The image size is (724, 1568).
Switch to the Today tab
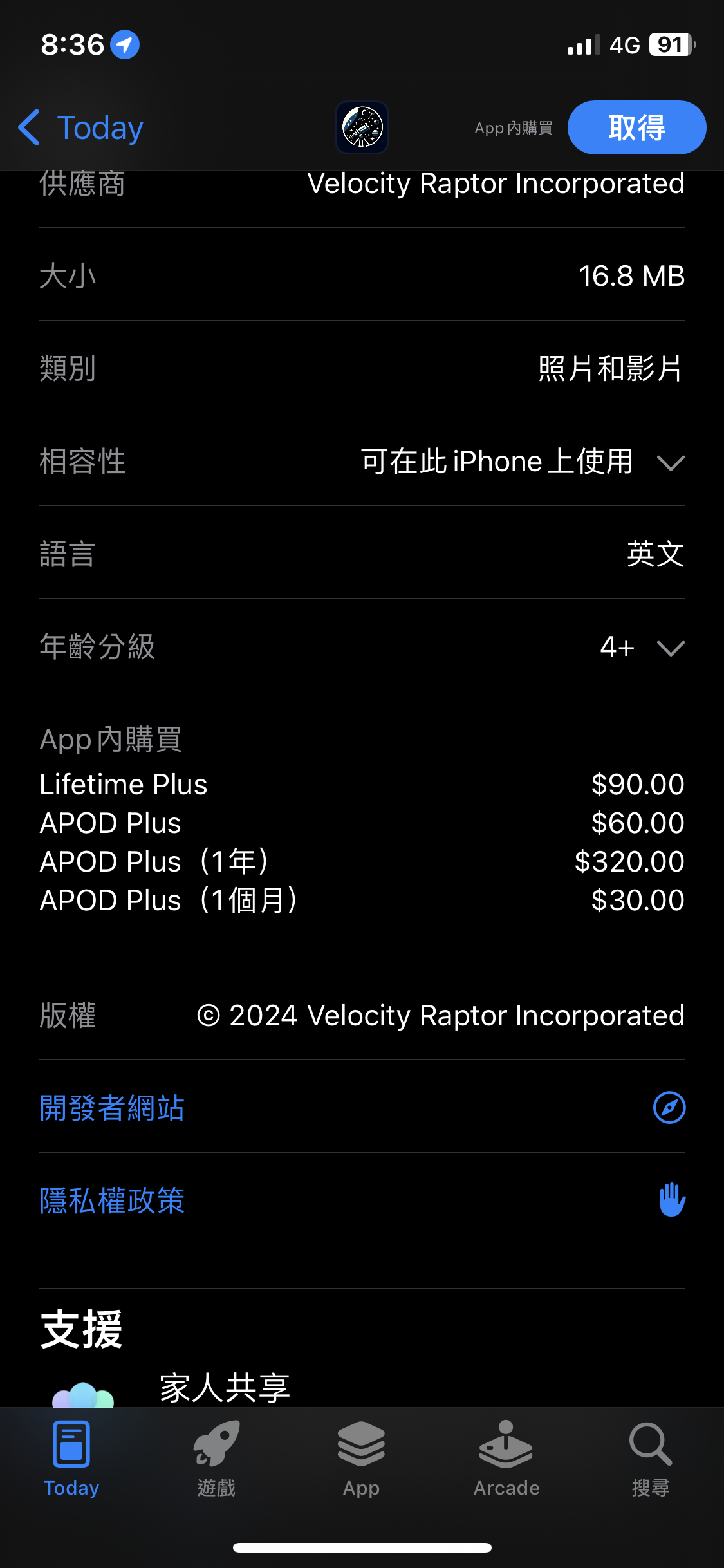pyautogui.click(x=71, y=1459)
